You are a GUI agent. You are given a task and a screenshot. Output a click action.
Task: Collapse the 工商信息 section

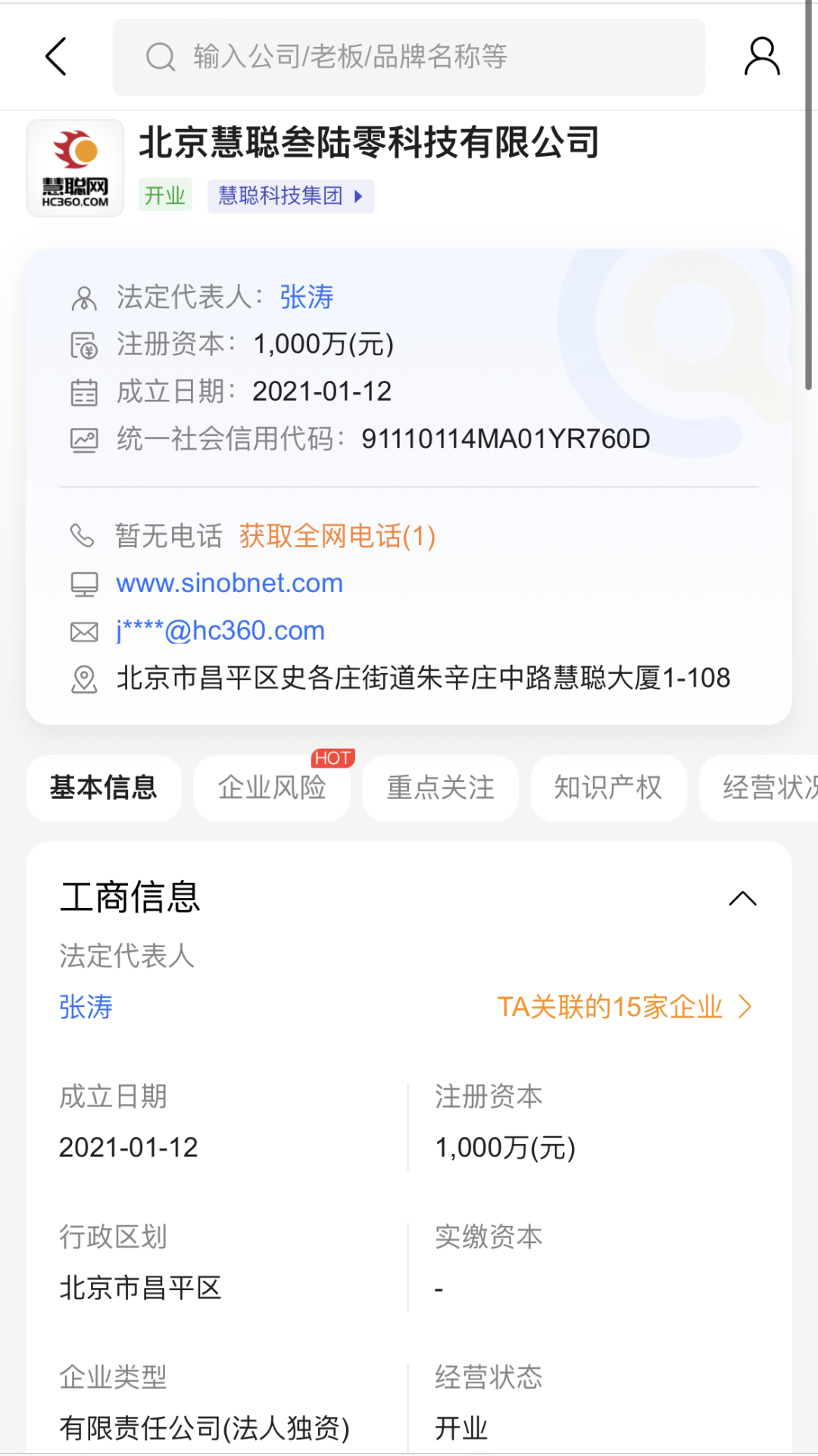pos(743,897)
